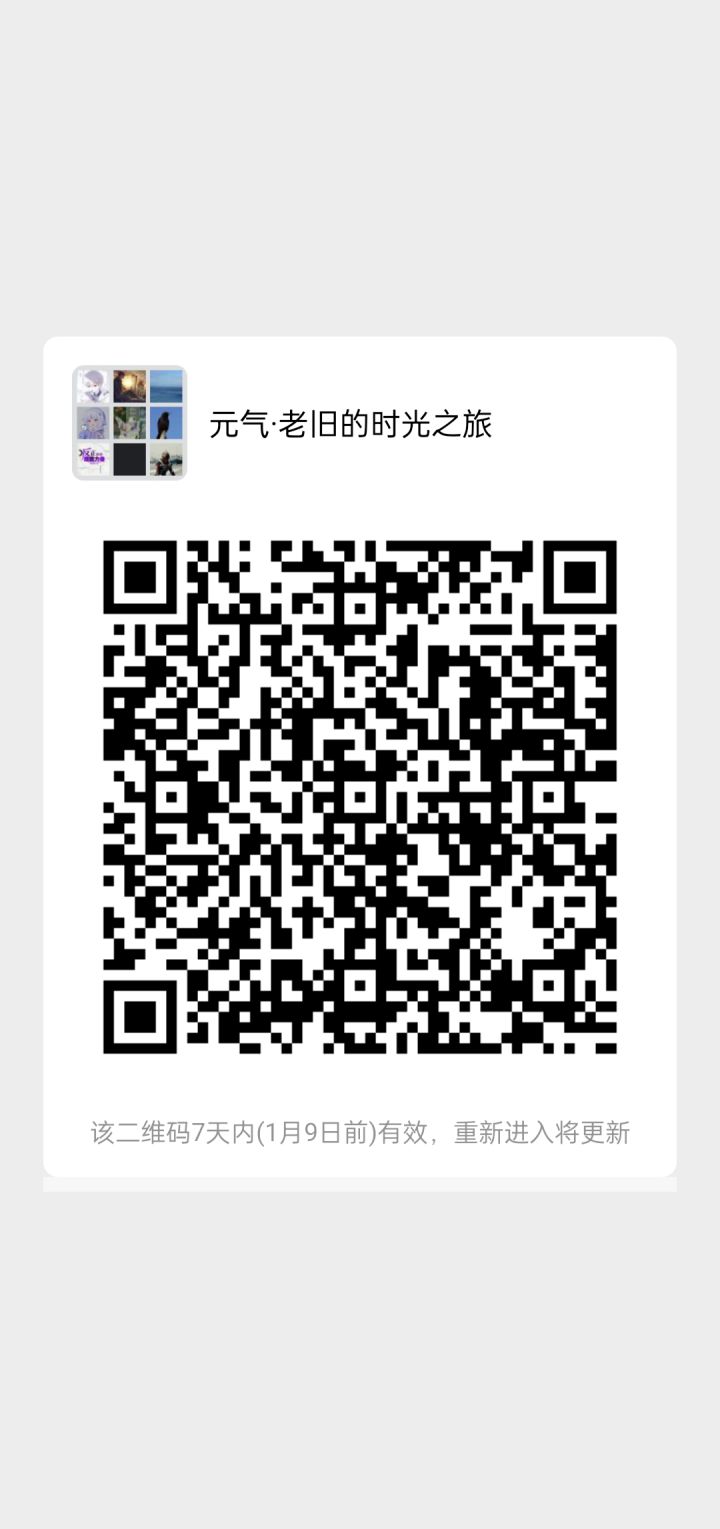Select the anime girl avatar in the top-left cell
Viewport: 720px width, 1529px height.
pos(92,386)
